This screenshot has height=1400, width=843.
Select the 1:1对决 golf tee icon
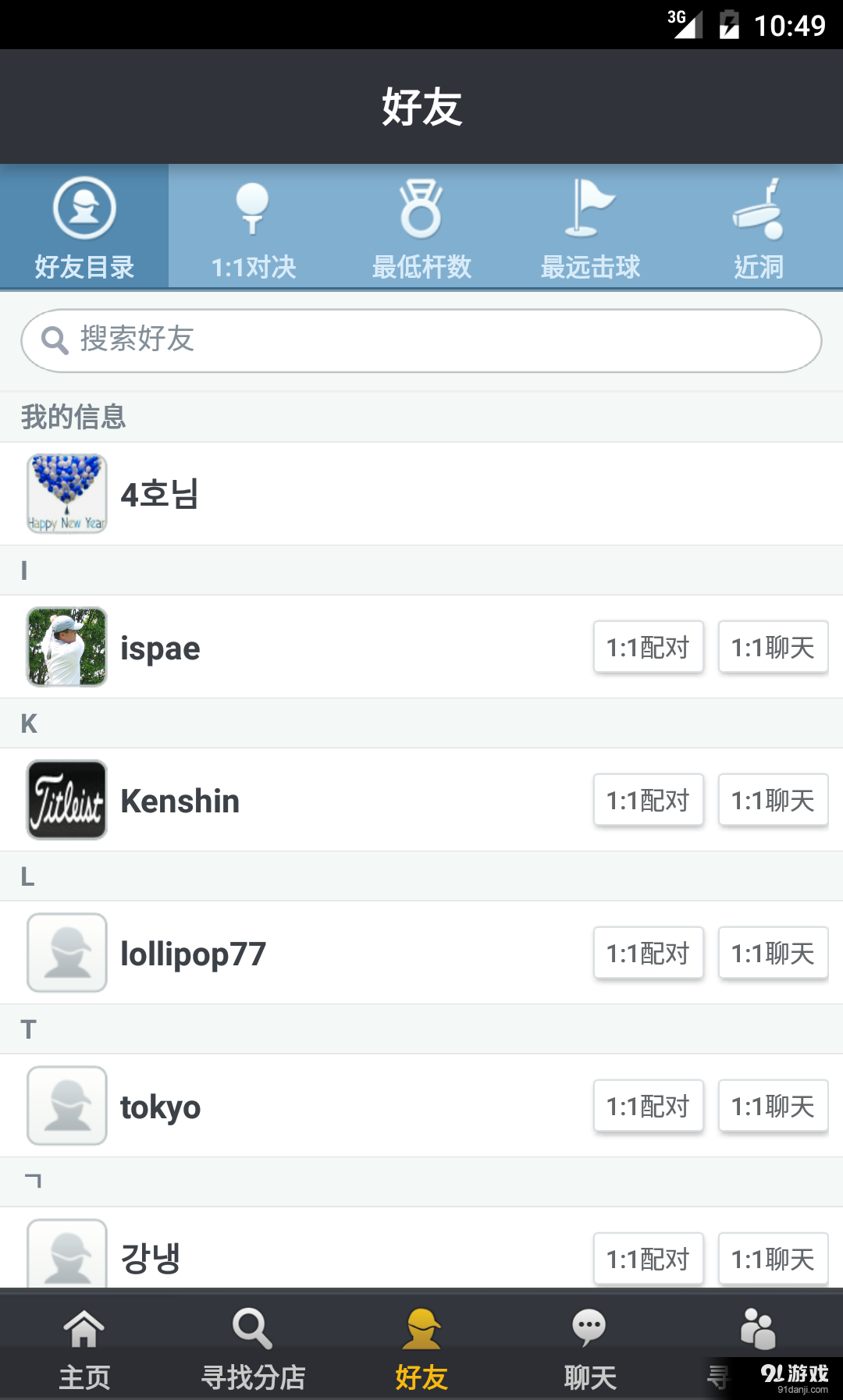point(253,209)
